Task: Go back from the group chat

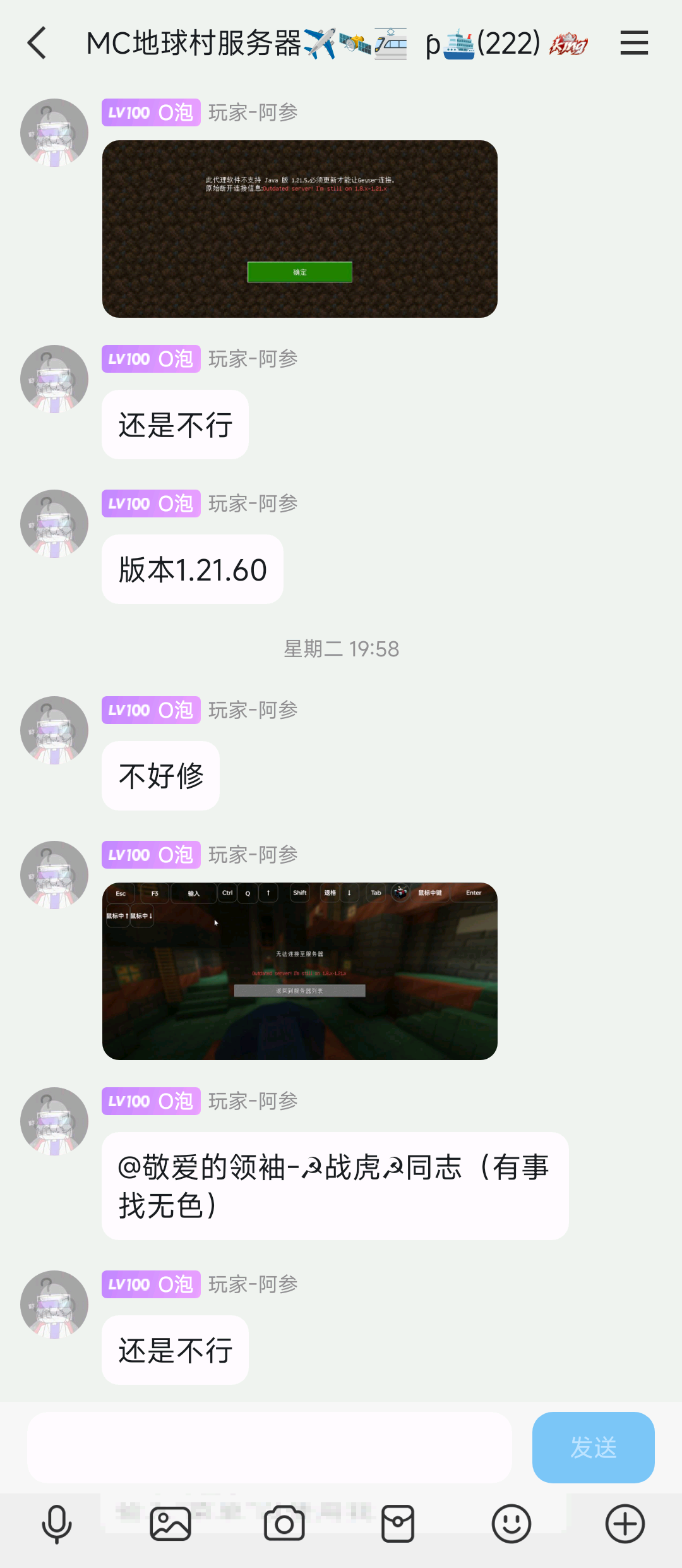Action: tap(37, 43)
